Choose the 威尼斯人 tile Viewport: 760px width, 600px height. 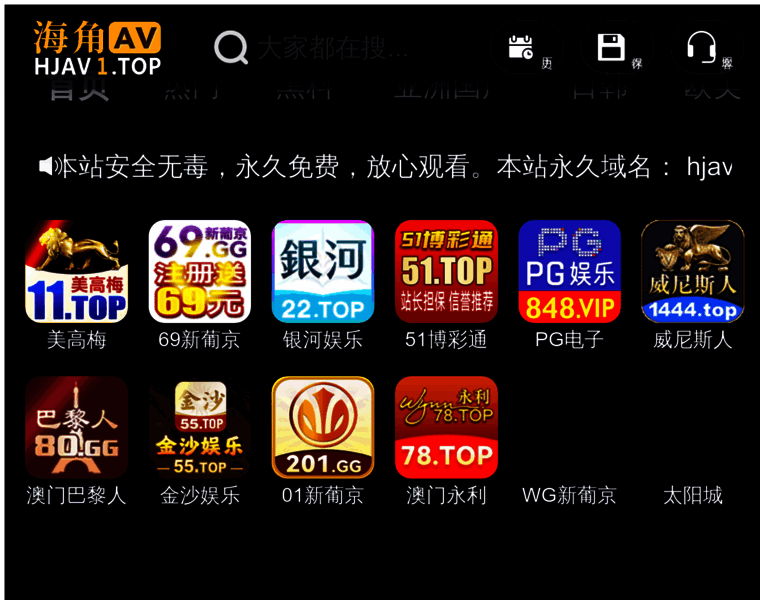point(693,272)
